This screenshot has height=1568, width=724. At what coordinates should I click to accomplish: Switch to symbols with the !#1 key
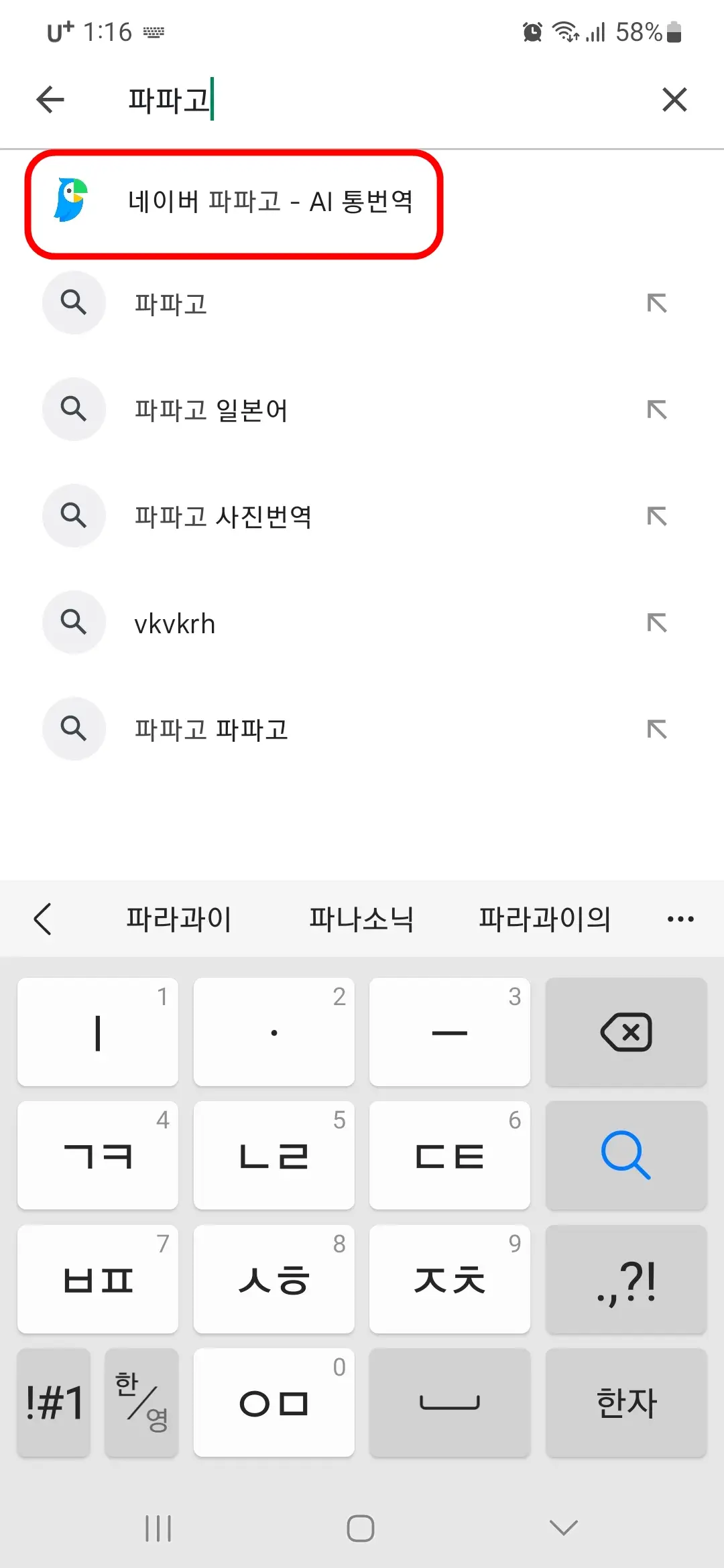tap(54, 1404)
